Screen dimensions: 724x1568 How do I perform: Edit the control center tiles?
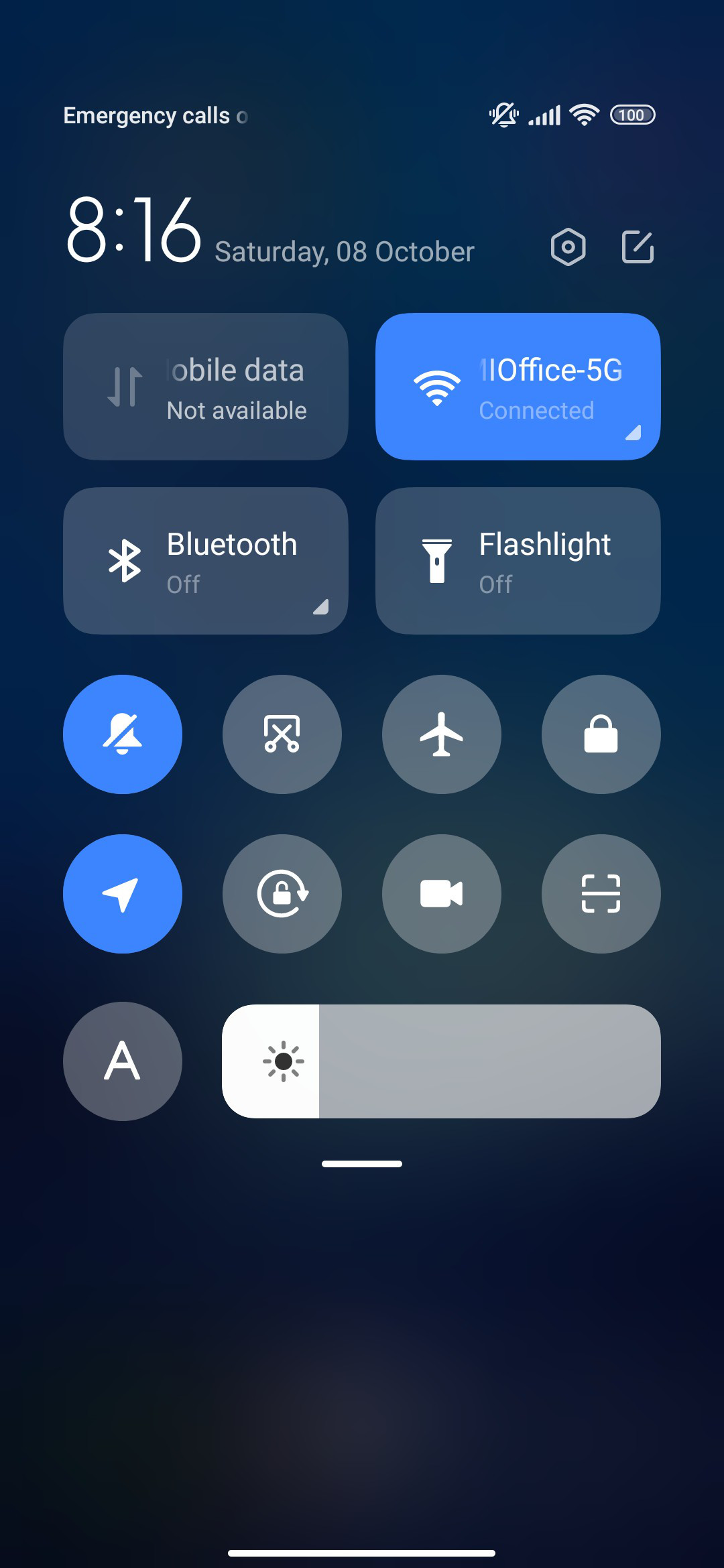coord(638,247)
